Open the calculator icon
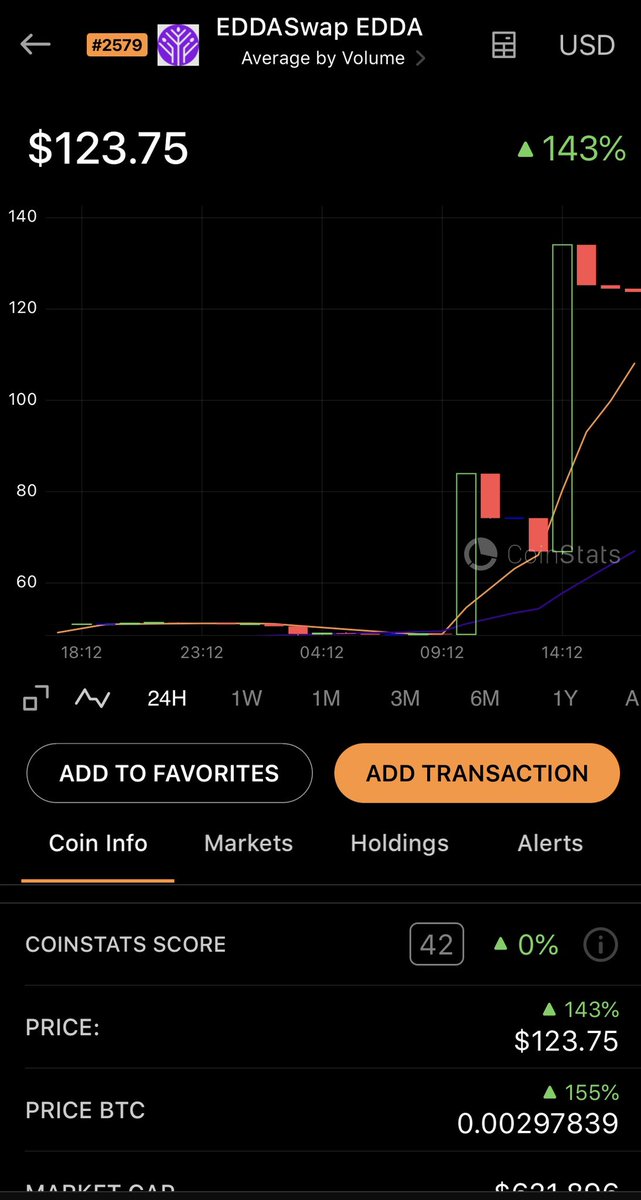Viewport: 641px width, 1200px height. click(x=504, y=45)
